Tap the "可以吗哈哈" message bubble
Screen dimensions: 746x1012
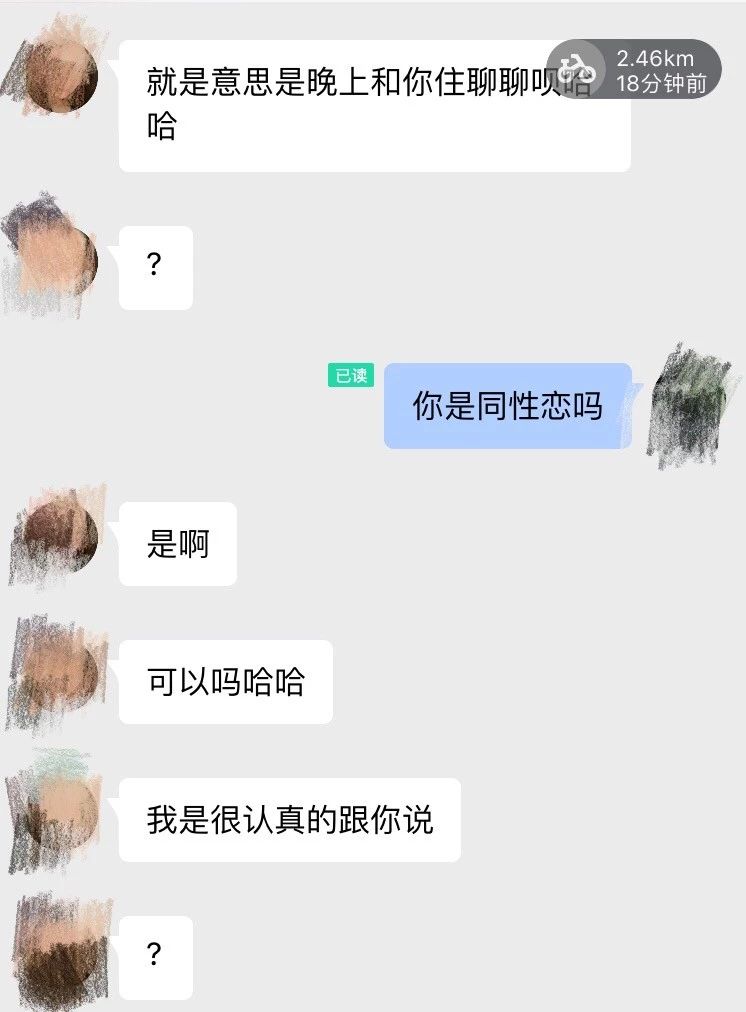click(x=223, y=682)
